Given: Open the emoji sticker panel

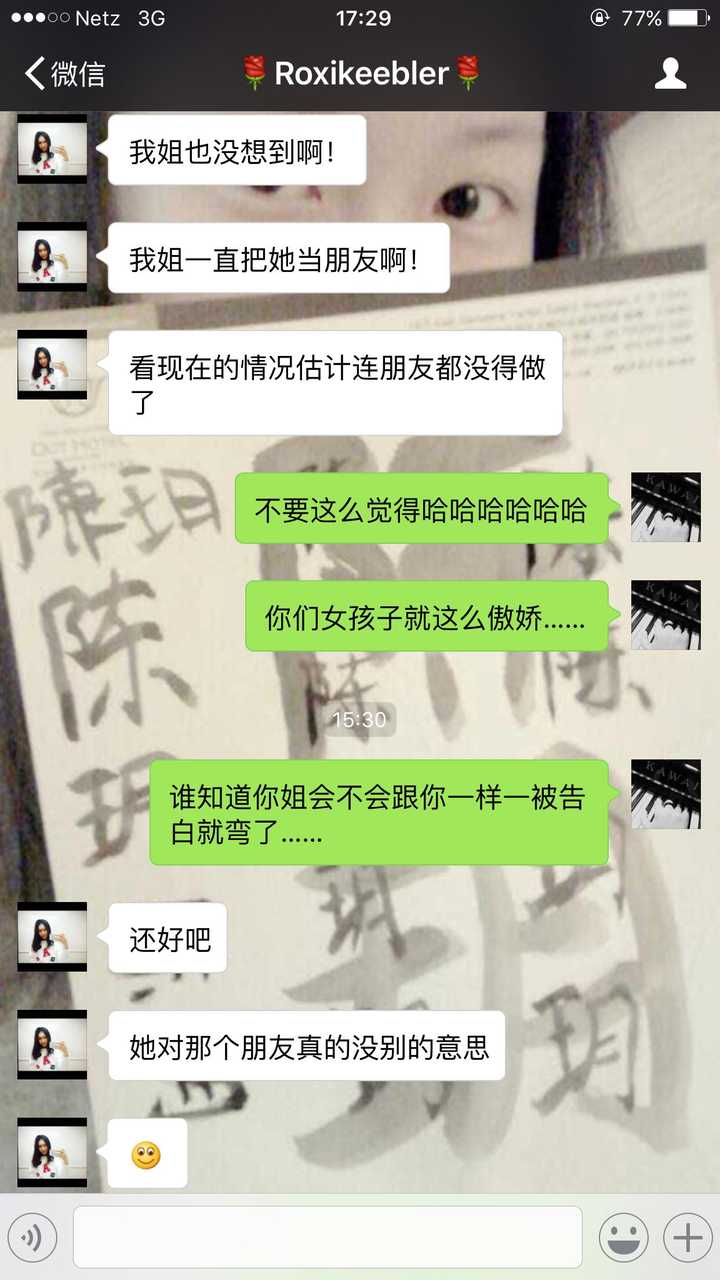Looking at the screenshot, I should [x=623, y=1238].
